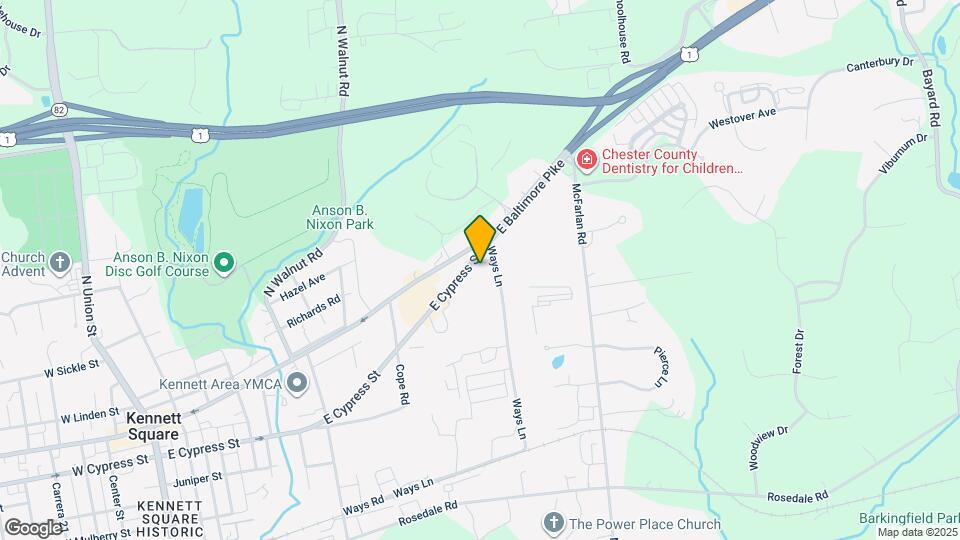Tap the Church Advent place marker
This screenshot has height=540, width=960.
point(60,264)
